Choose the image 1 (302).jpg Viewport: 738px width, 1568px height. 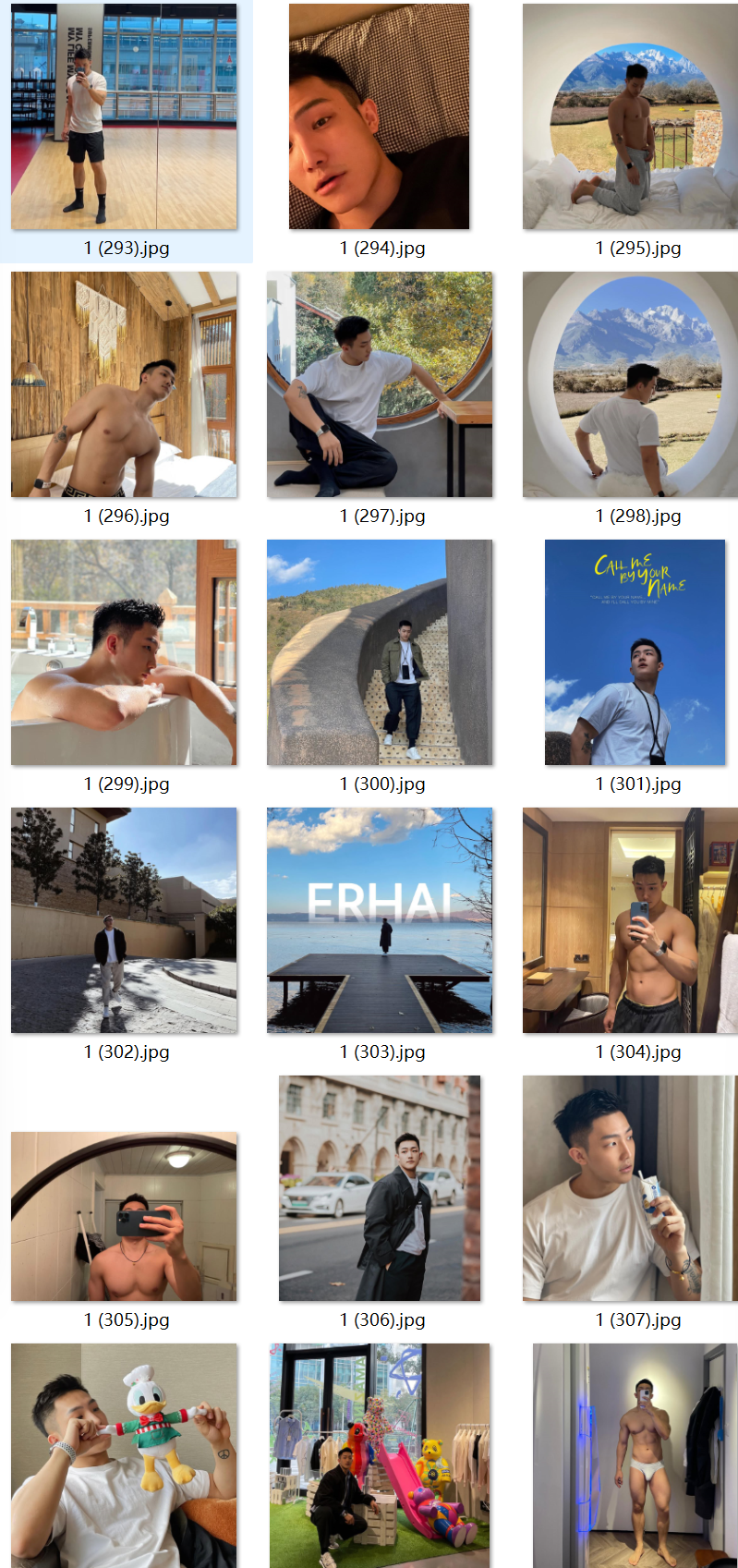(x=124, y=920)
